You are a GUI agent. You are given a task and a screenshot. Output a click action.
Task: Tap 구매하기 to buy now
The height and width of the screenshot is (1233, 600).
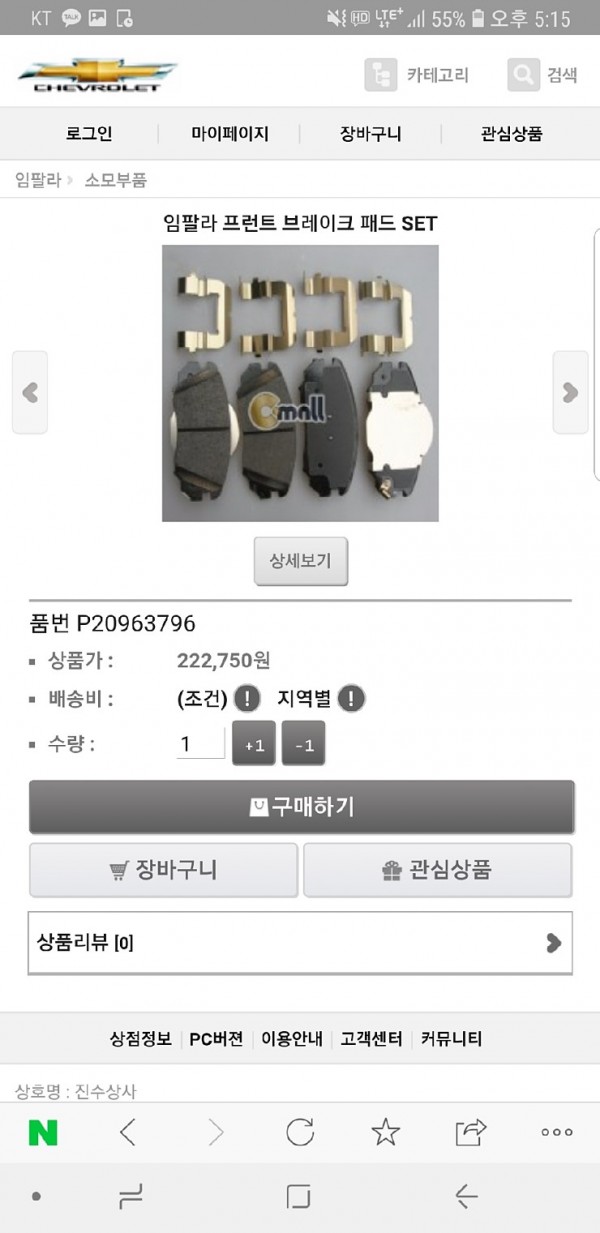pos(301,807)
